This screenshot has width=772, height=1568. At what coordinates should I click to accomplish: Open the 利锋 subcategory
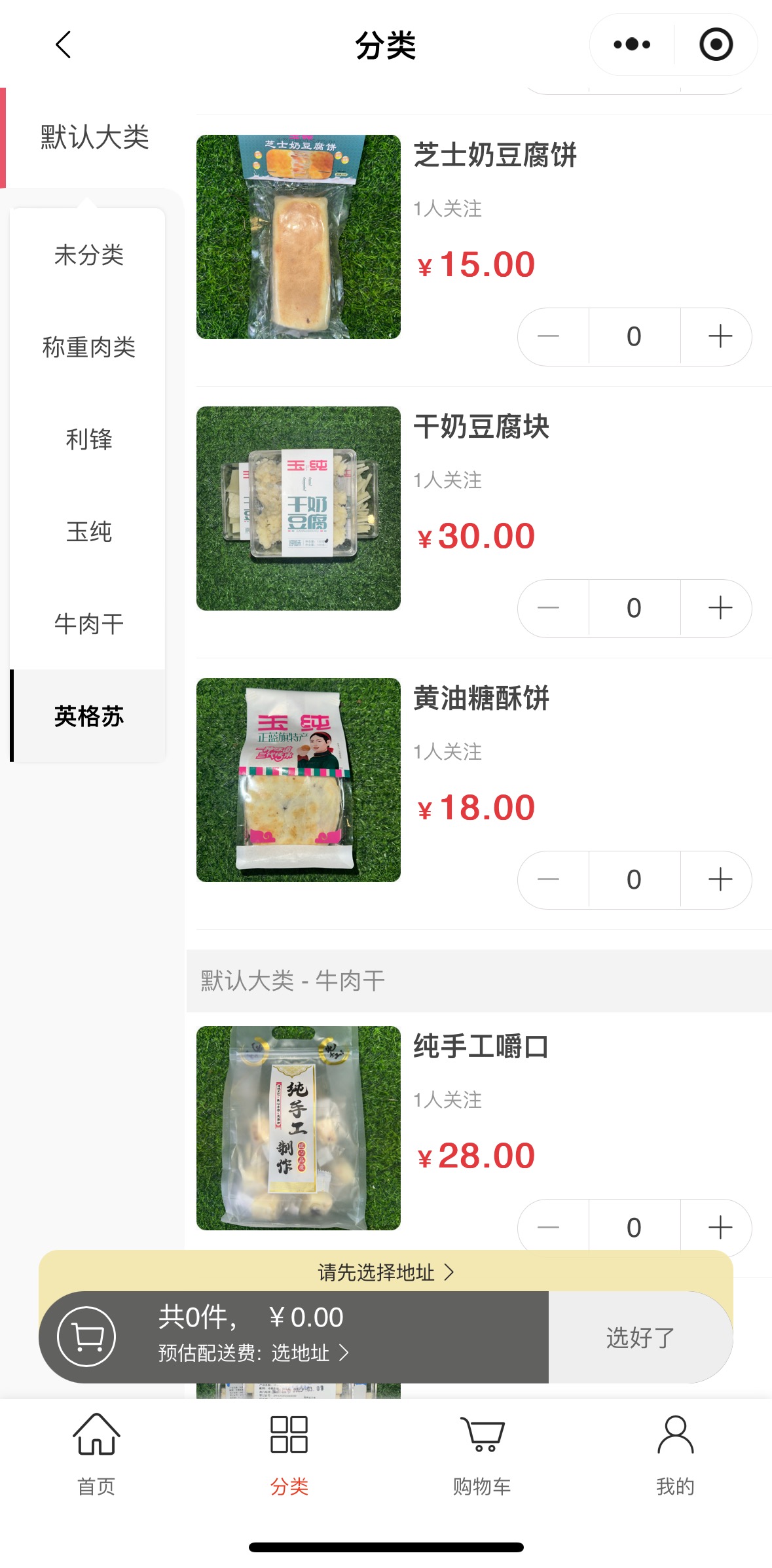[88, 439]
